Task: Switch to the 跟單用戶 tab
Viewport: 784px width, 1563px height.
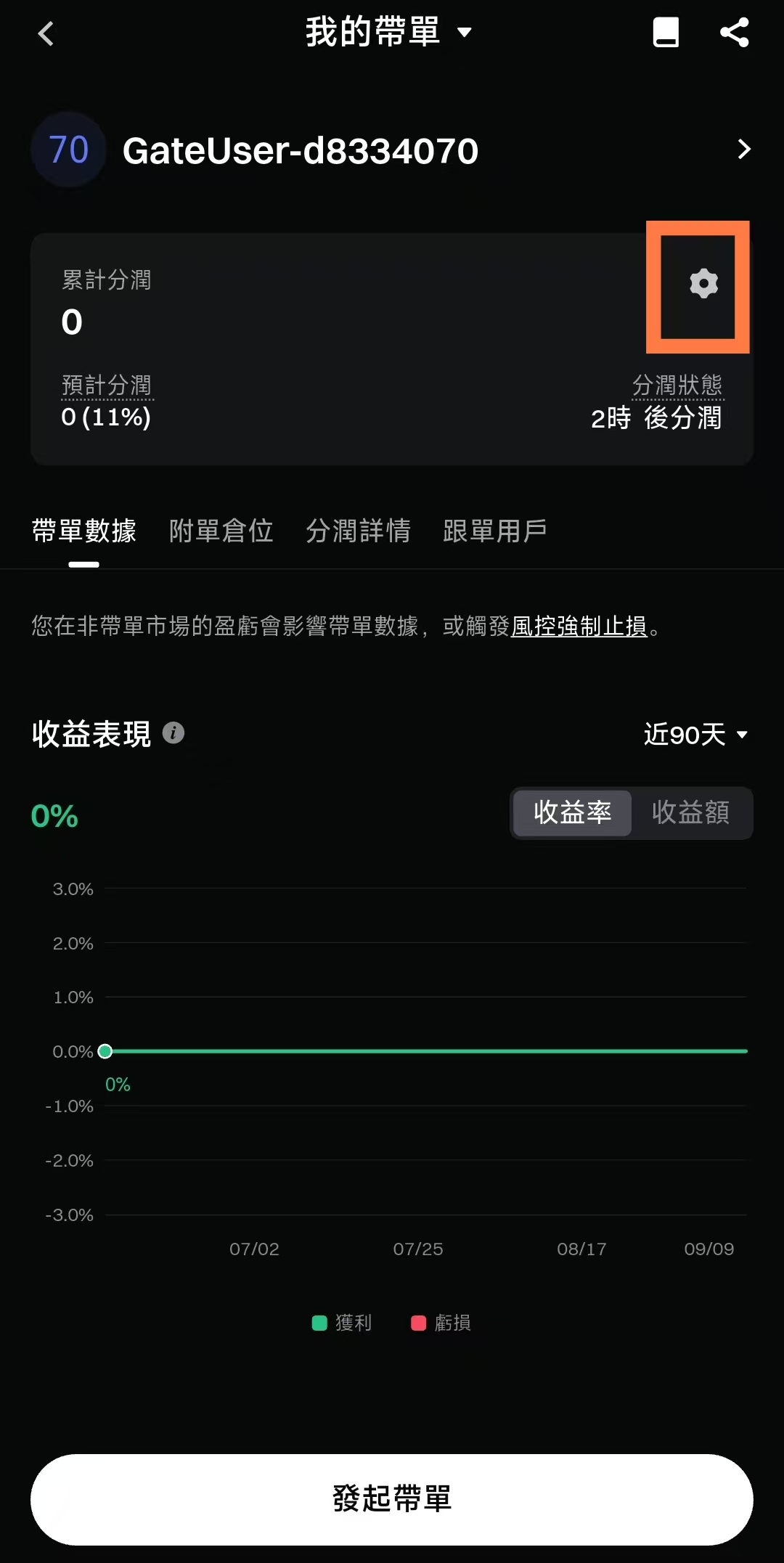Action: (494, 531)
